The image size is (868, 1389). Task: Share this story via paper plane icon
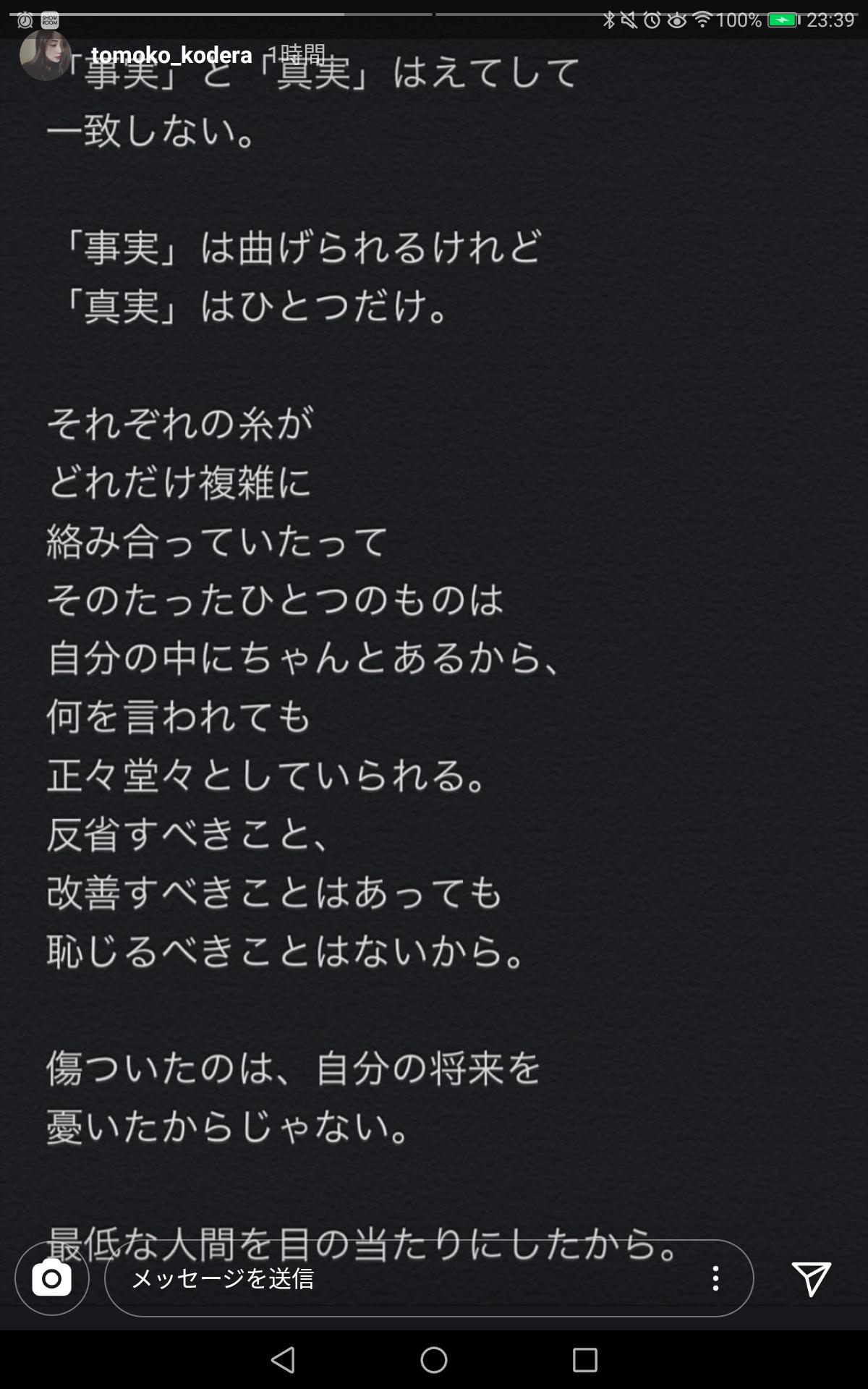tap(811, 1278)
